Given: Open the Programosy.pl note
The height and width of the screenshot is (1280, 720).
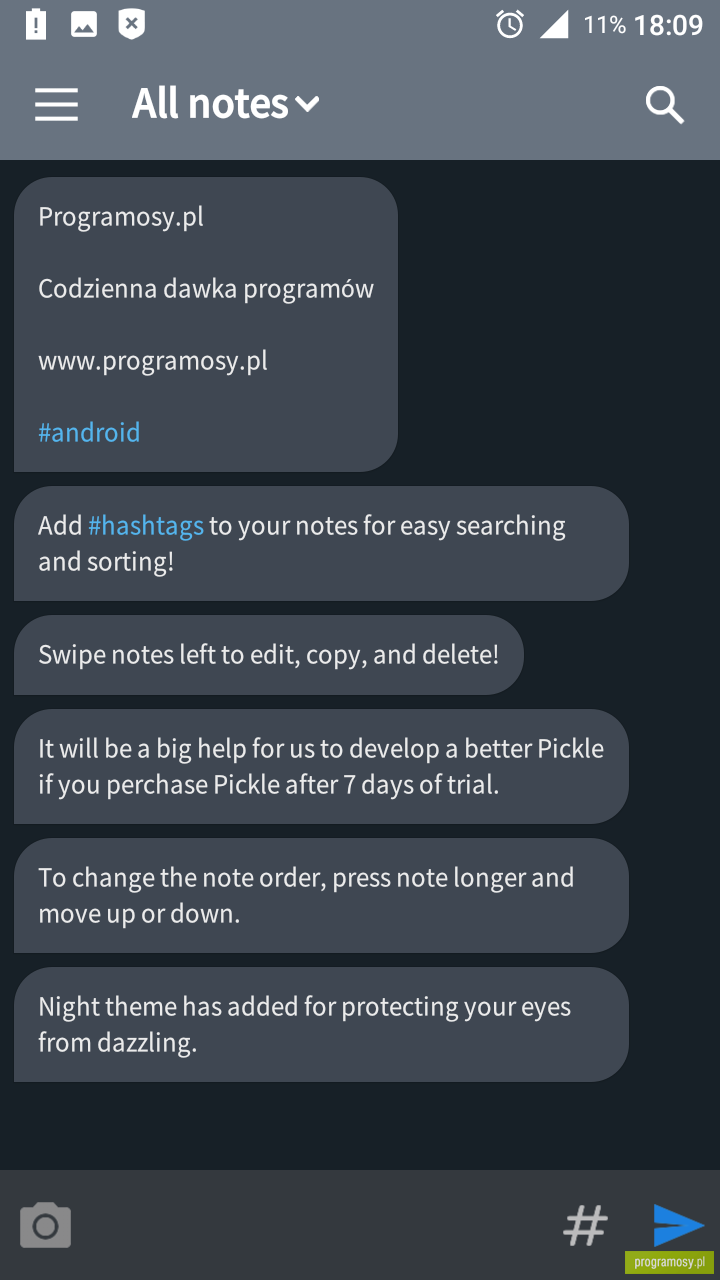Looking at the screenshot, I should click(206, 325).
